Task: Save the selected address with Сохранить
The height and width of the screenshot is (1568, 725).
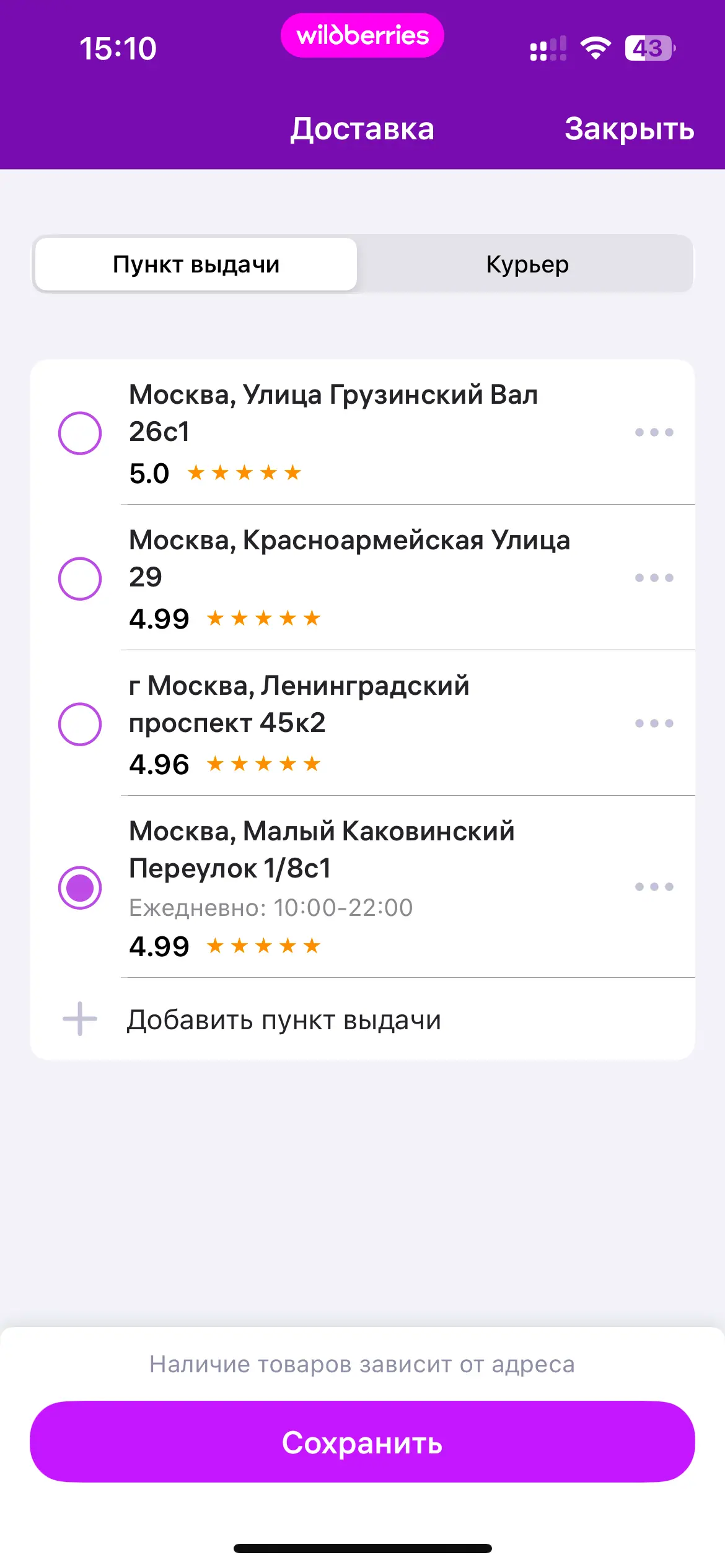Action: pos(362,1442)
